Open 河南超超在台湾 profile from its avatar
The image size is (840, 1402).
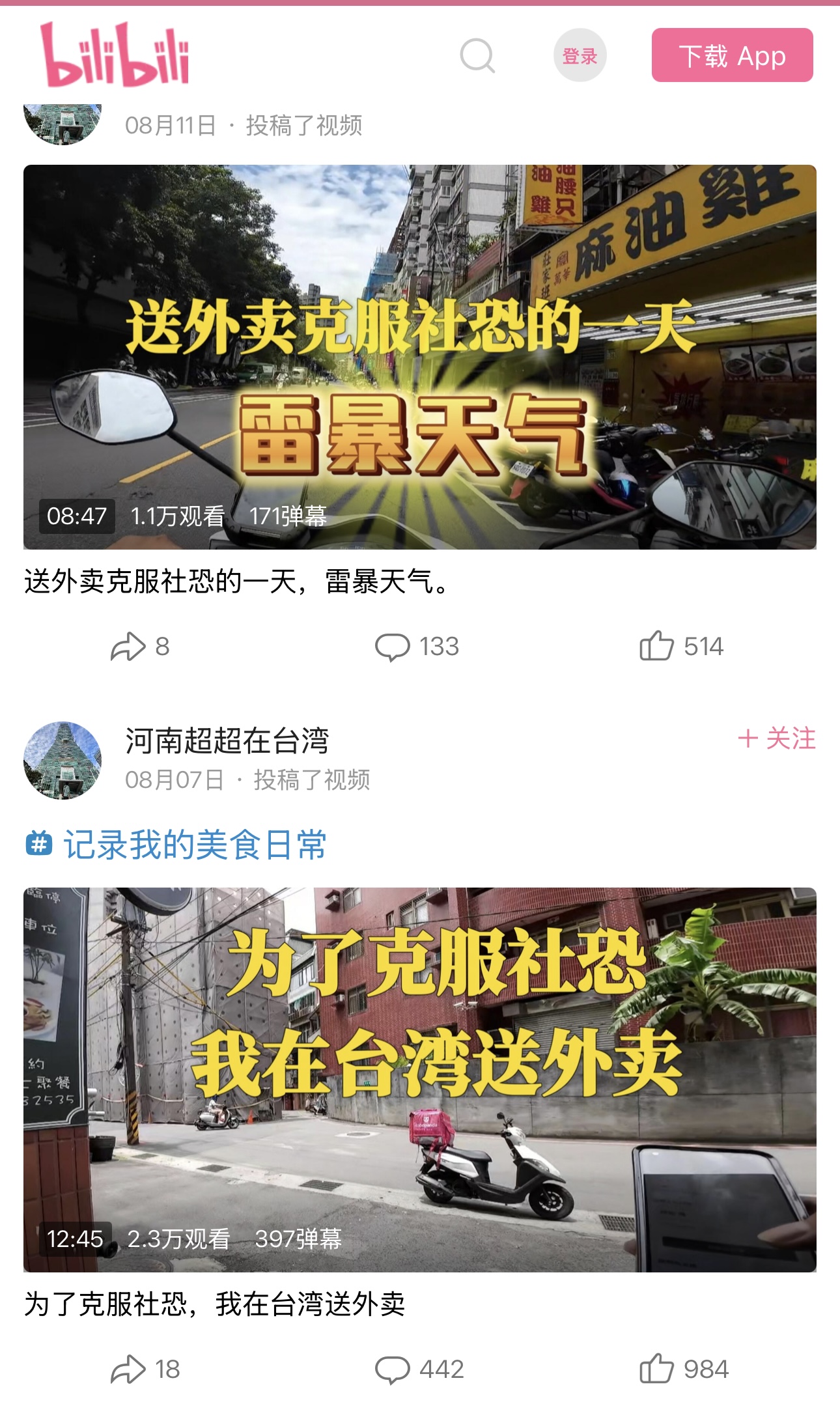point(63,760)
